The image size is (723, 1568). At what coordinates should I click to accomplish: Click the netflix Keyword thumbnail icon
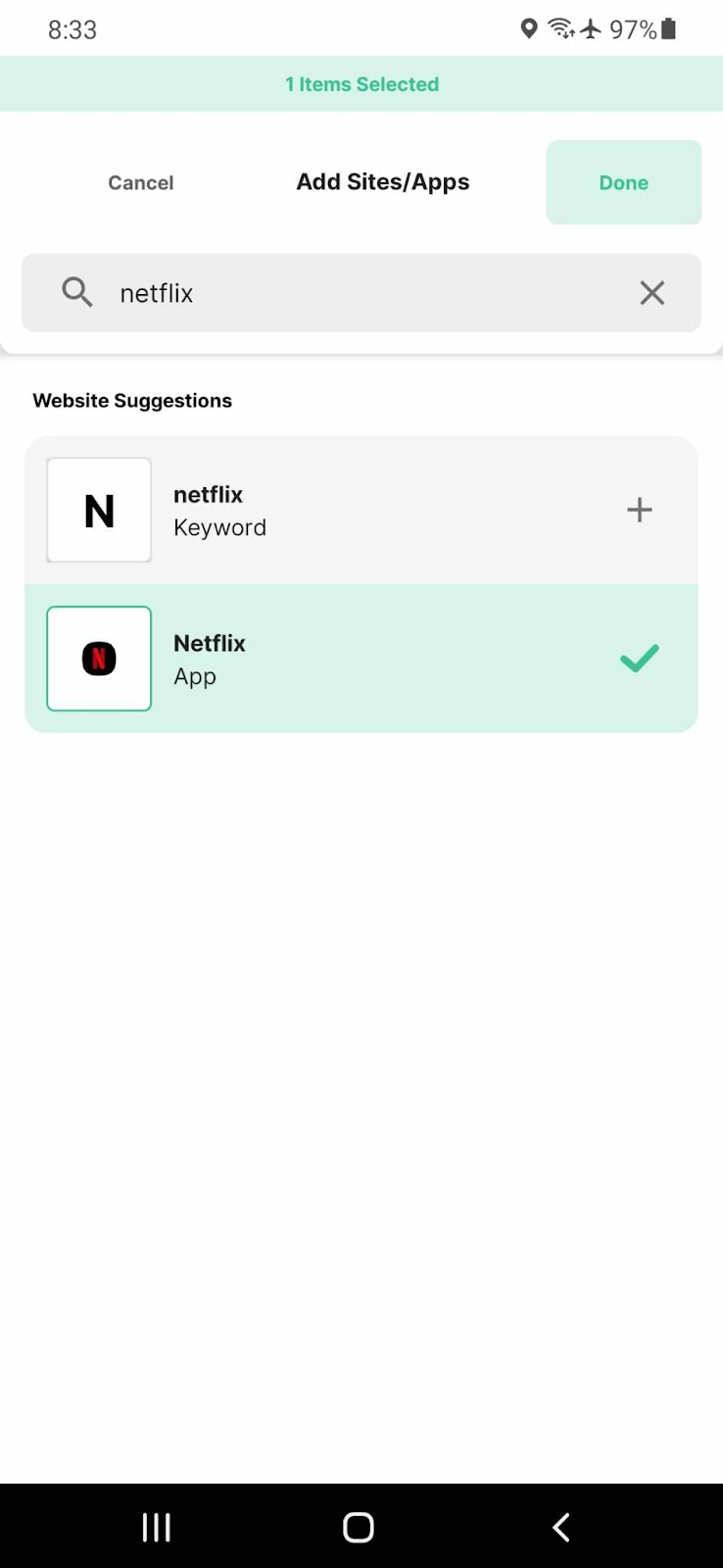[x=98, y=510]
